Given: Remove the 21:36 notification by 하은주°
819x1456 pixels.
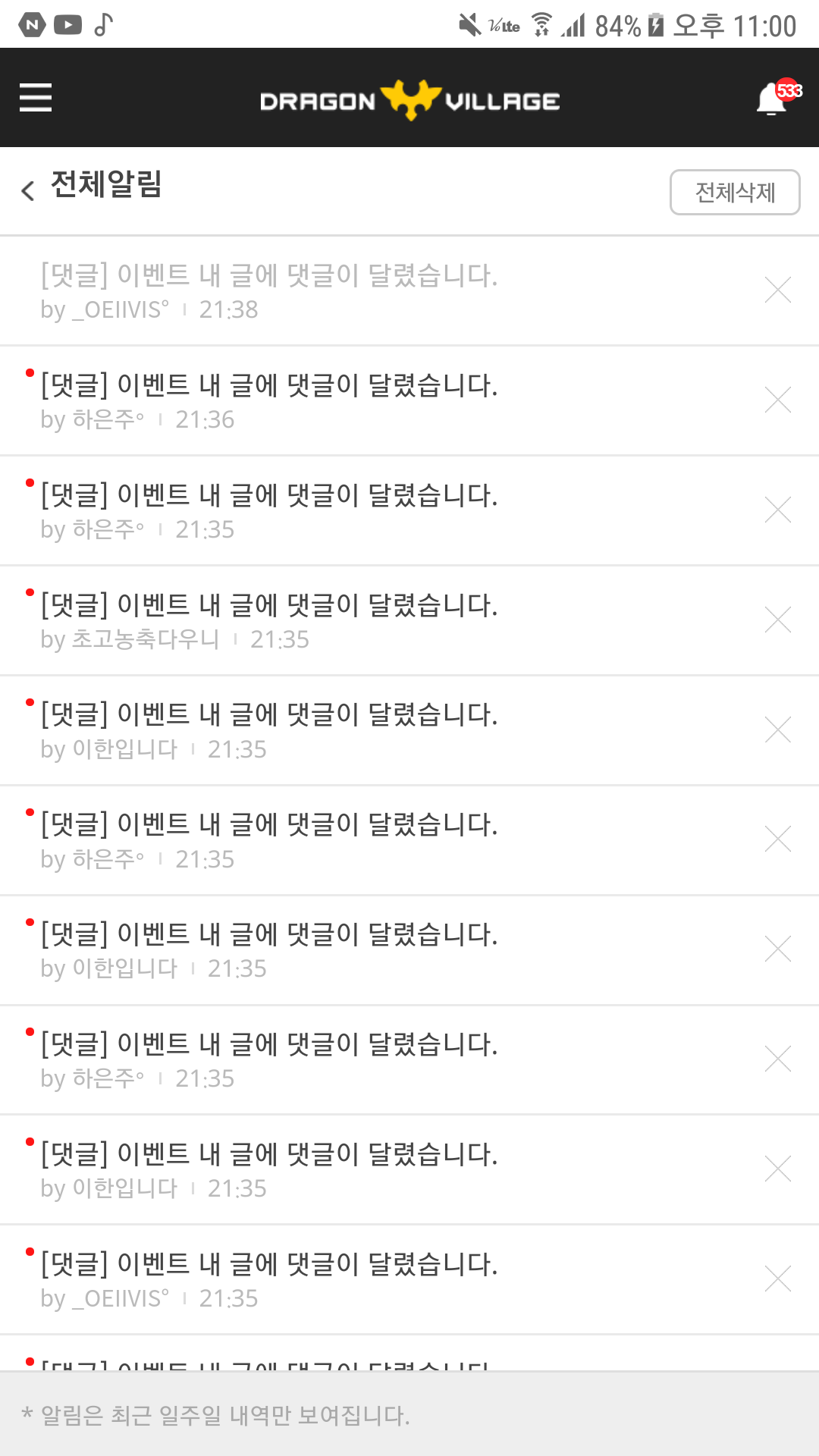Looking at the screenshot, I should pyautogui.click(x=778, y=400).
